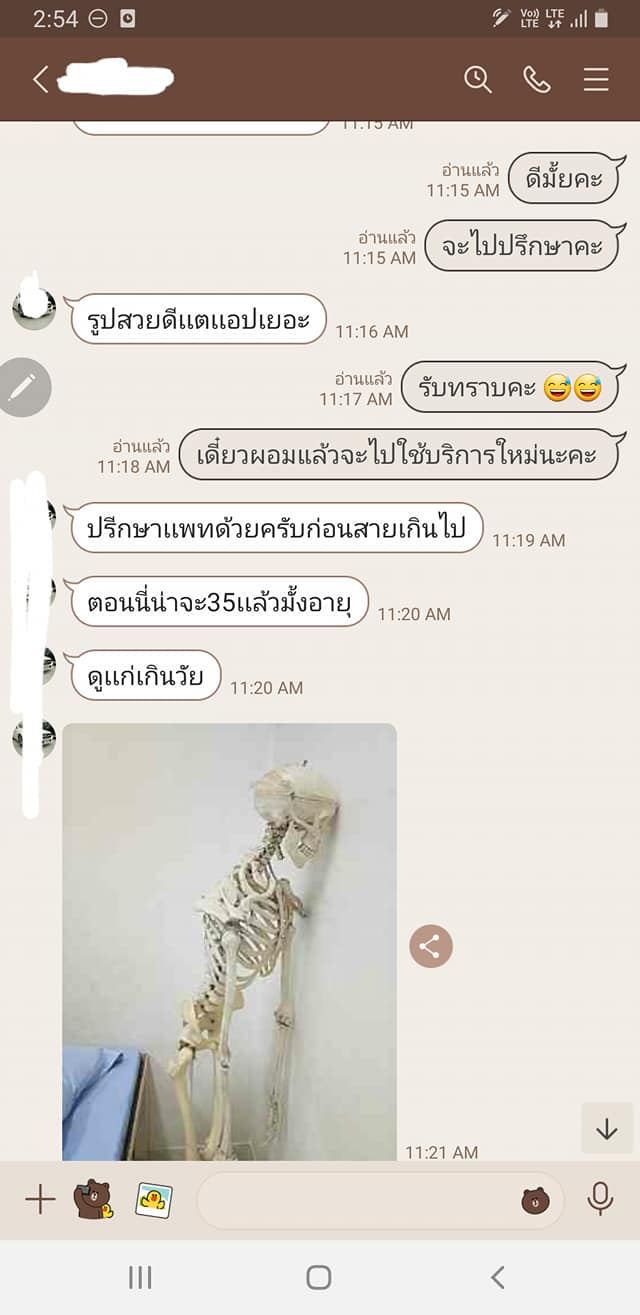The image size is (640, 1315).
Task: Start a voice call
Action: (x=537, y=80)
